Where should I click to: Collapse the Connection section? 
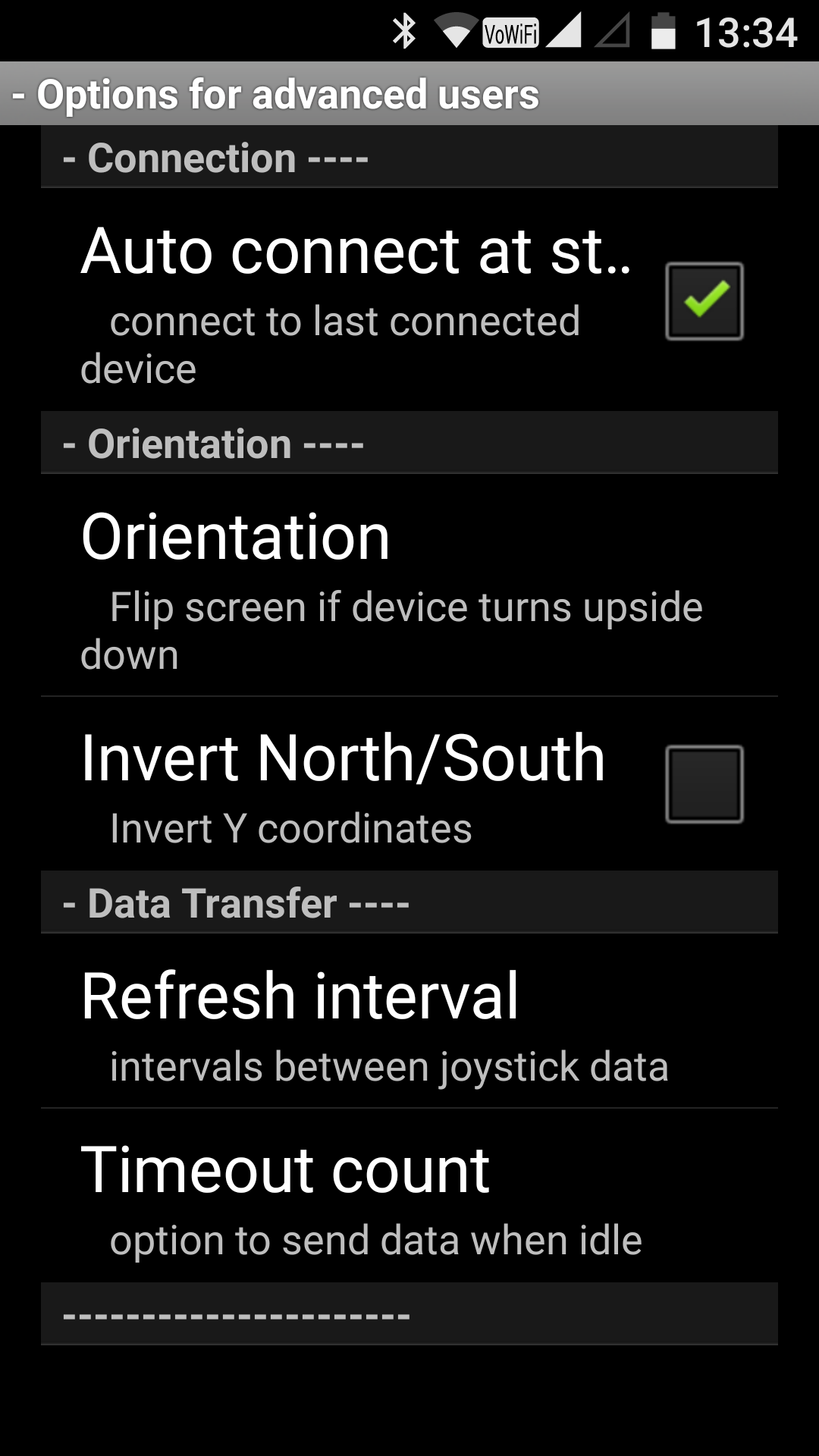[409, 157]
